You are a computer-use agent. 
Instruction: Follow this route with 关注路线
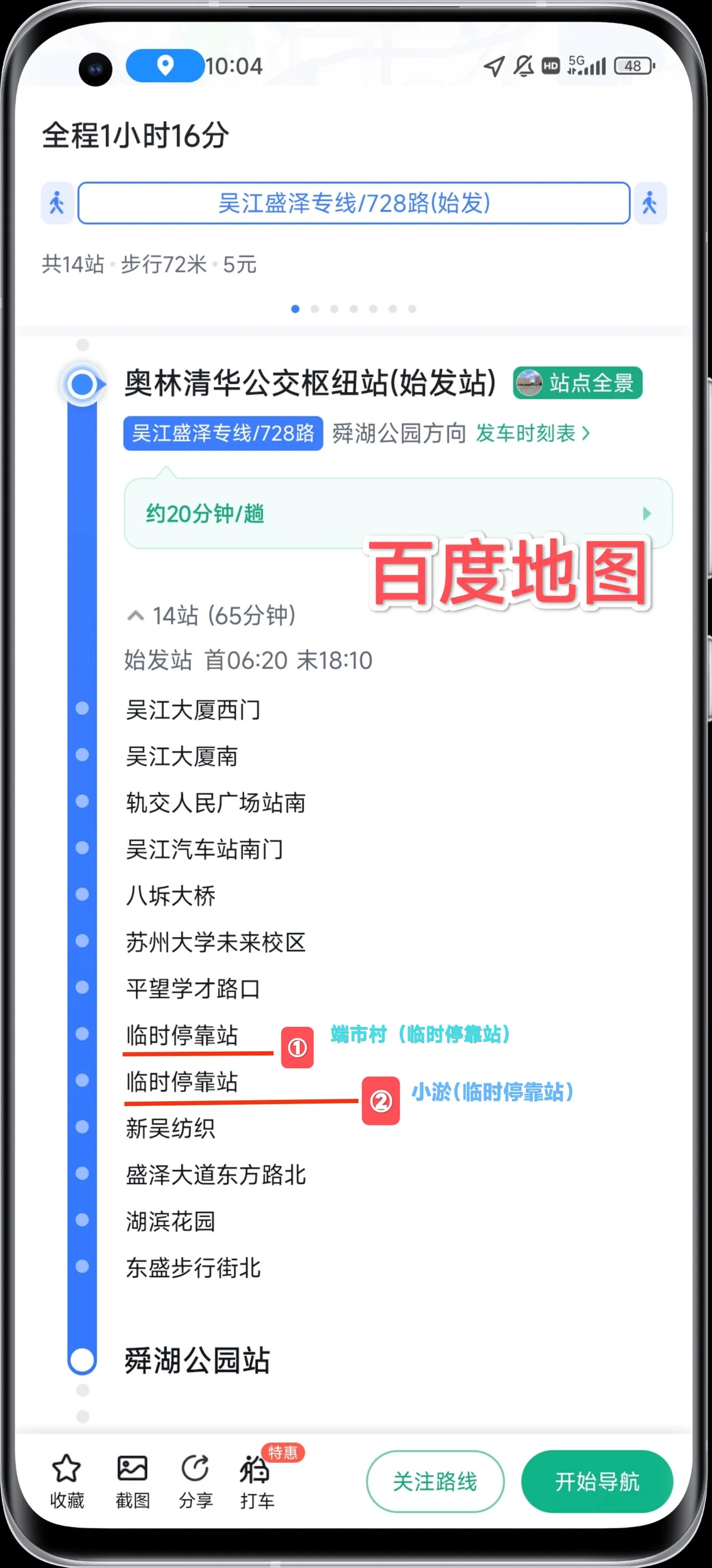tap(434, 1482)
